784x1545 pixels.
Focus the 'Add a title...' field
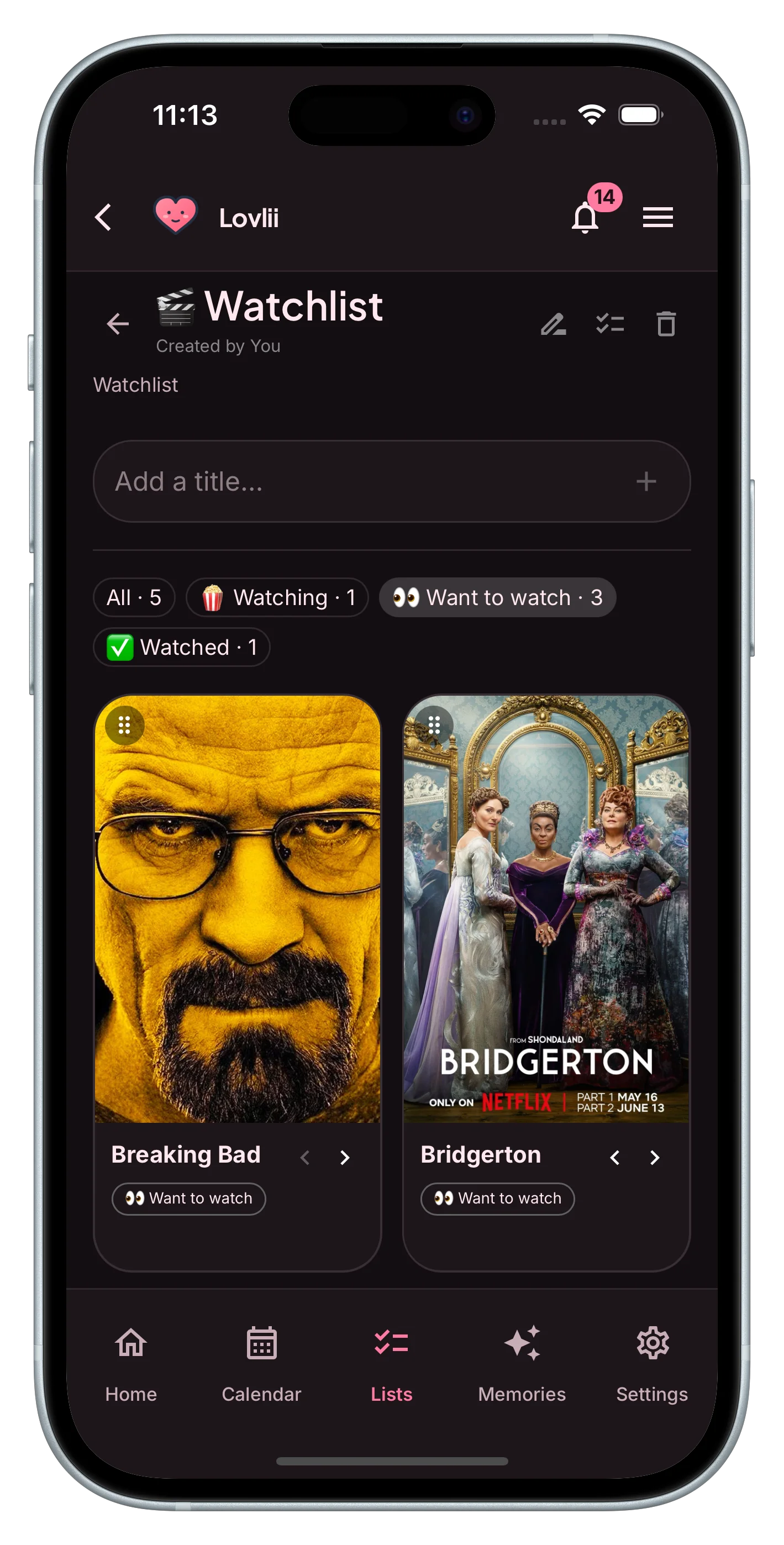click(x=392, y=481)
